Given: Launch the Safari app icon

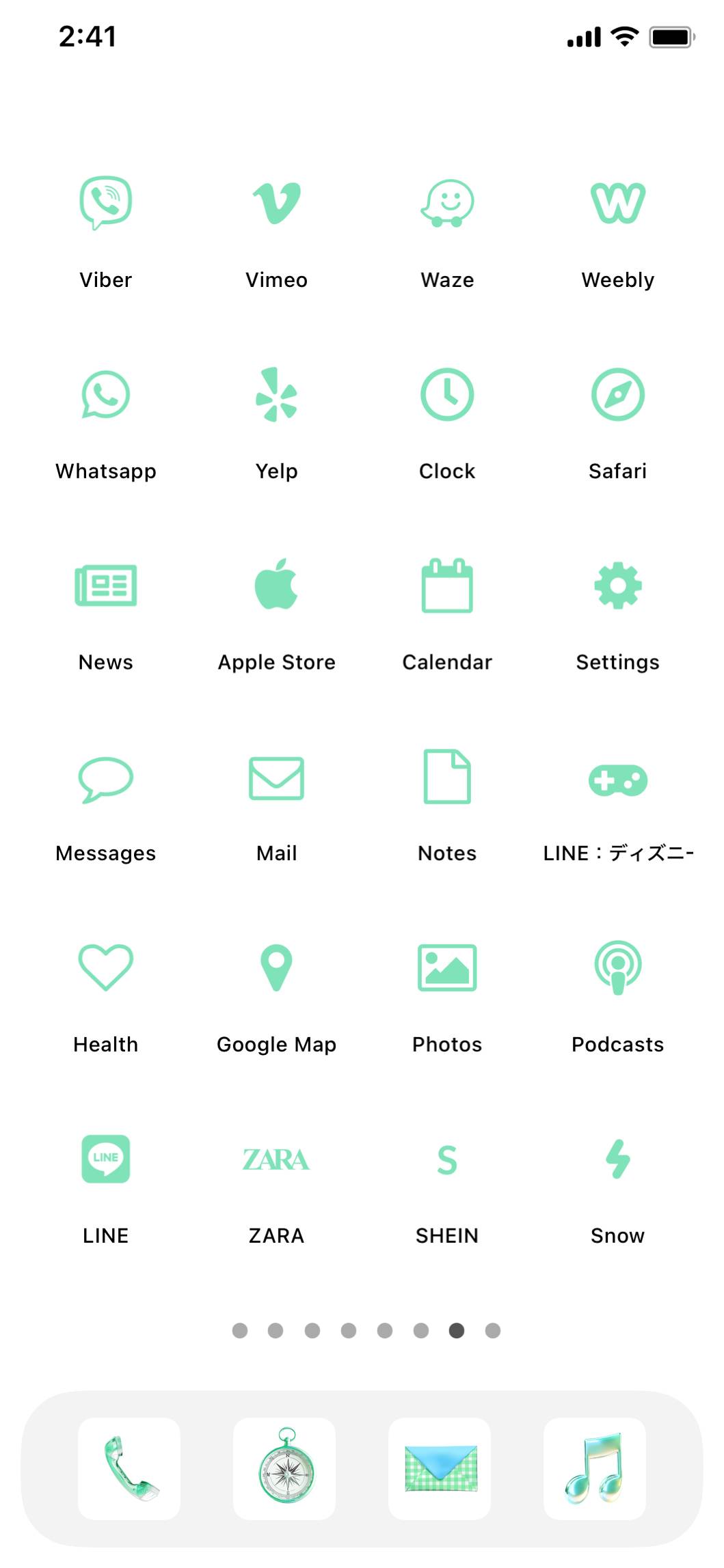Looking at the screenshot, I should point(617,394).
